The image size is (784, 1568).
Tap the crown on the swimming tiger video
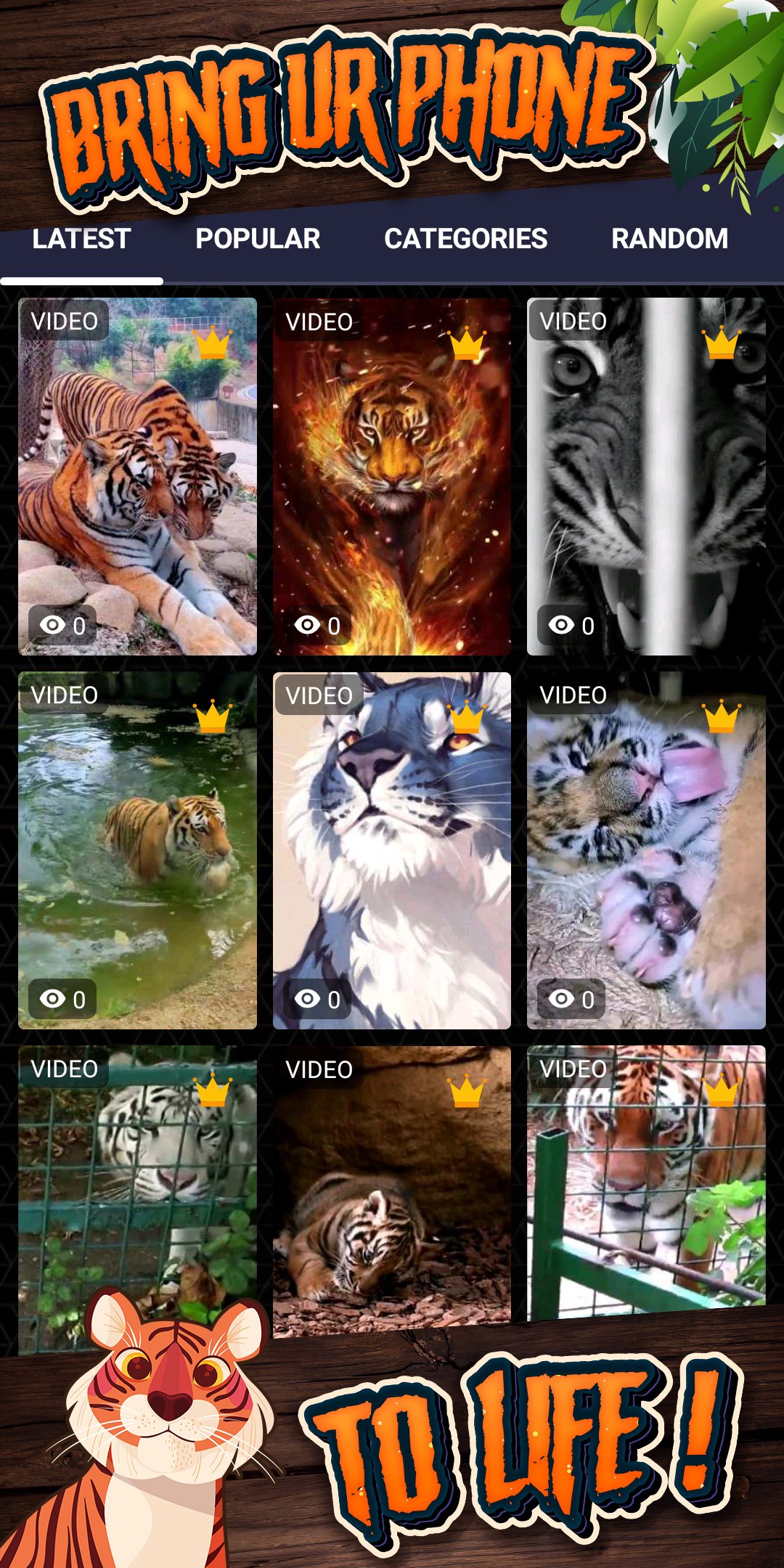pyautogui.click(x=211, y=717)
